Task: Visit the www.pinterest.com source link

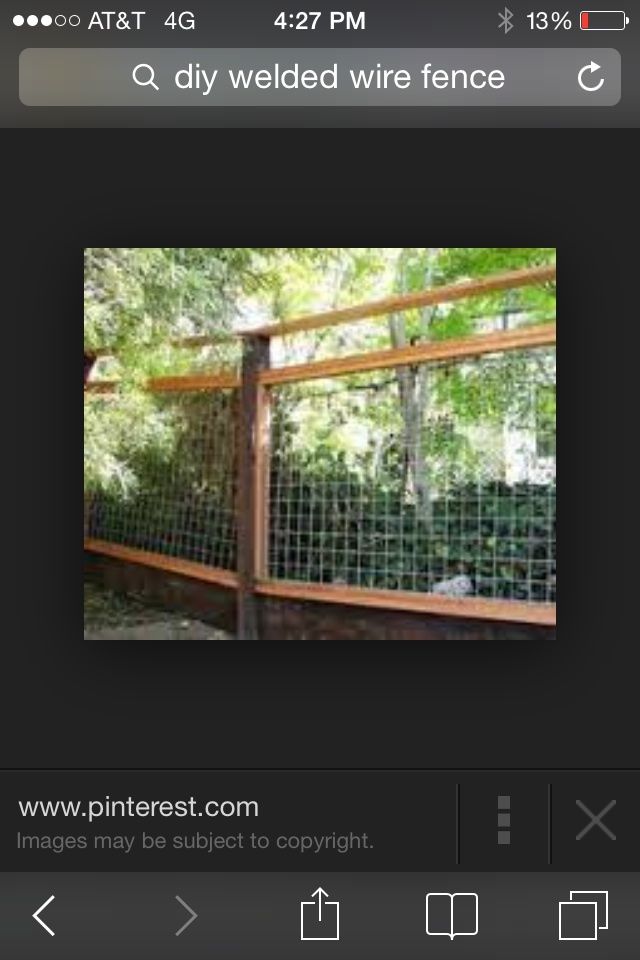Action: (x=138, y=807)
